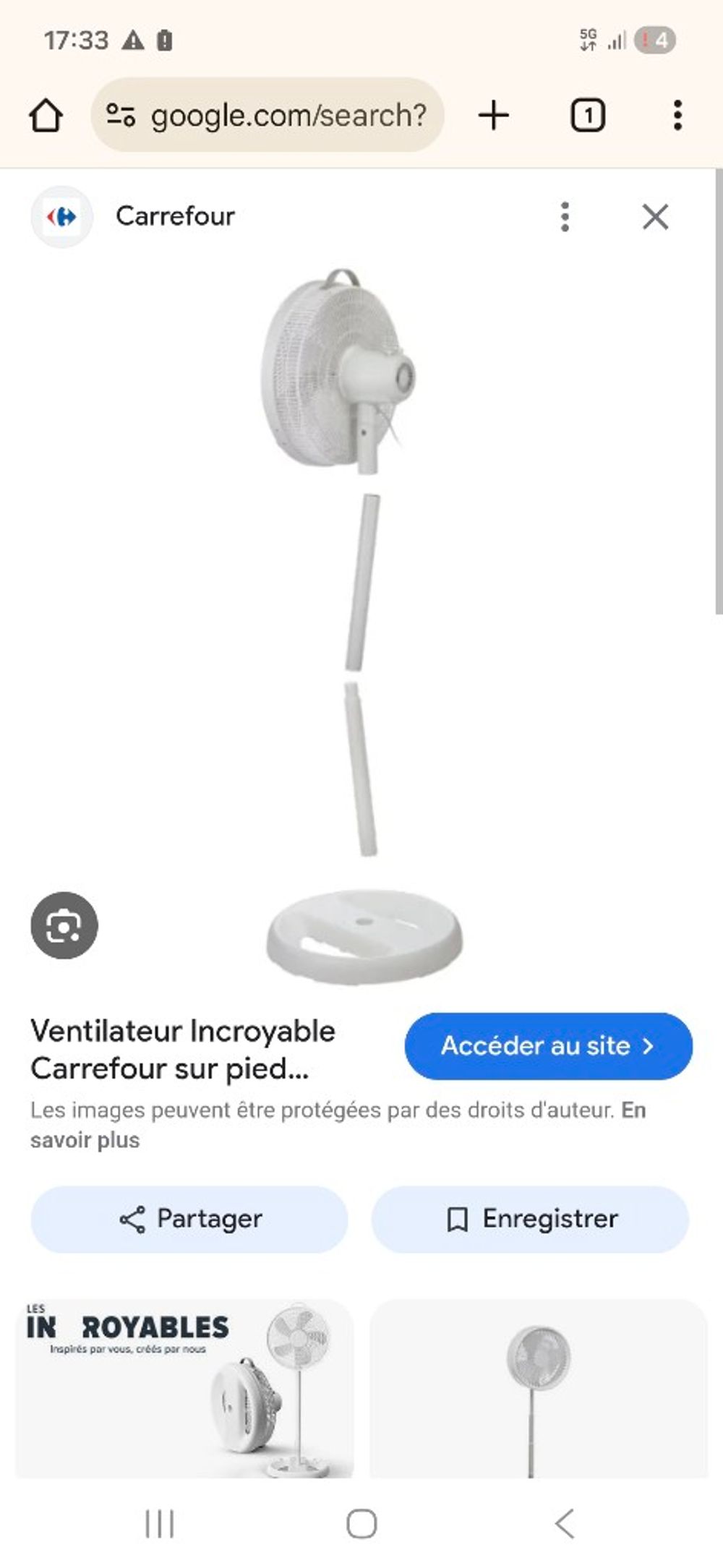Tap the address bar showing google.com/search

point(289,115)
